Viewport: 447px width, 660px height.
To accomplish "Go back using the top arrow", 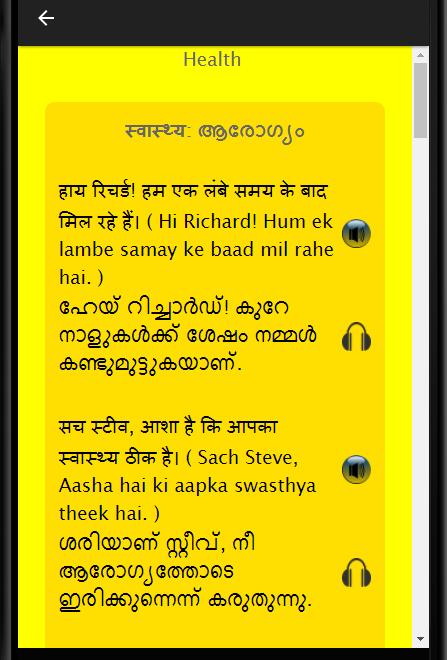I will (x=46, y=18).
